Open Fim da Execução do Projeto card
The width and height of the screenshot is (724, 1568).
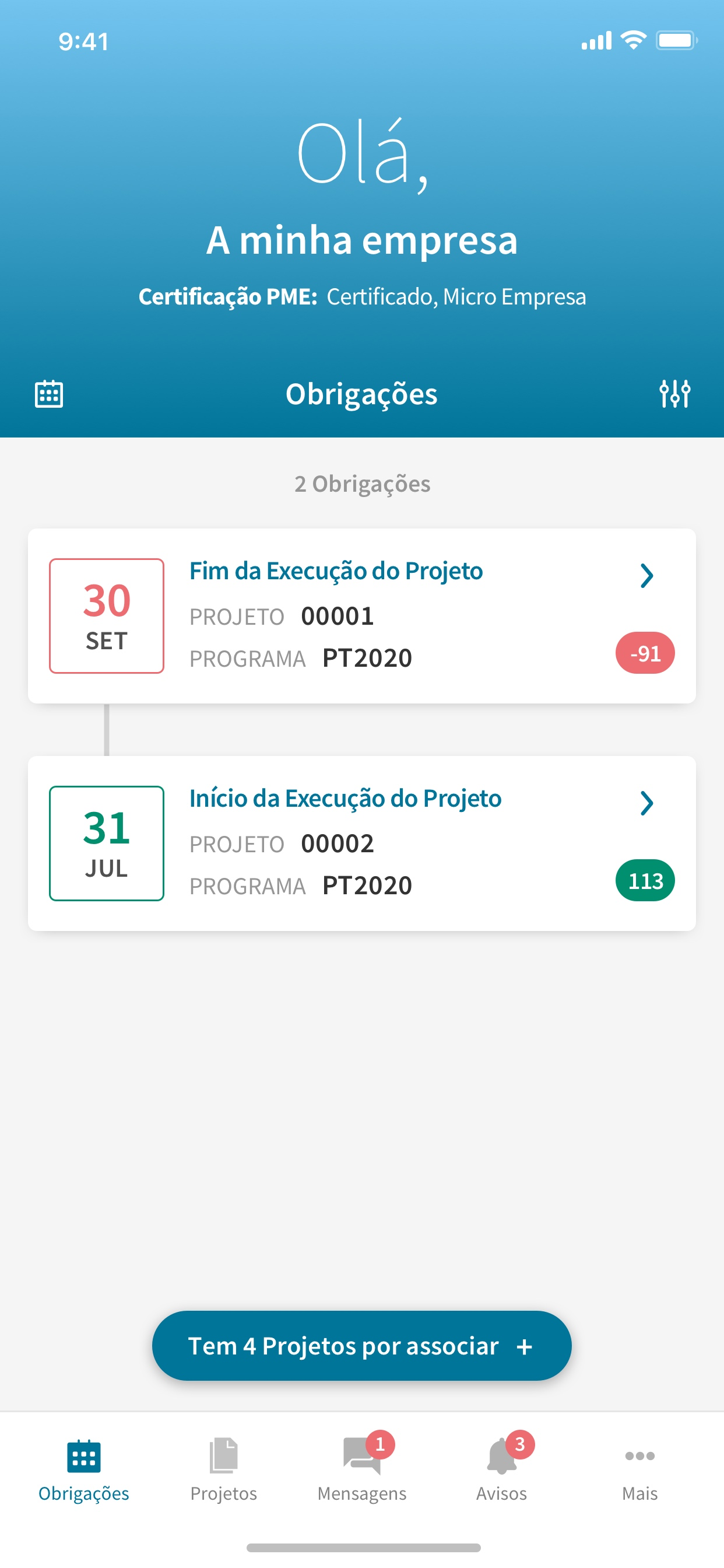(361, 615)
